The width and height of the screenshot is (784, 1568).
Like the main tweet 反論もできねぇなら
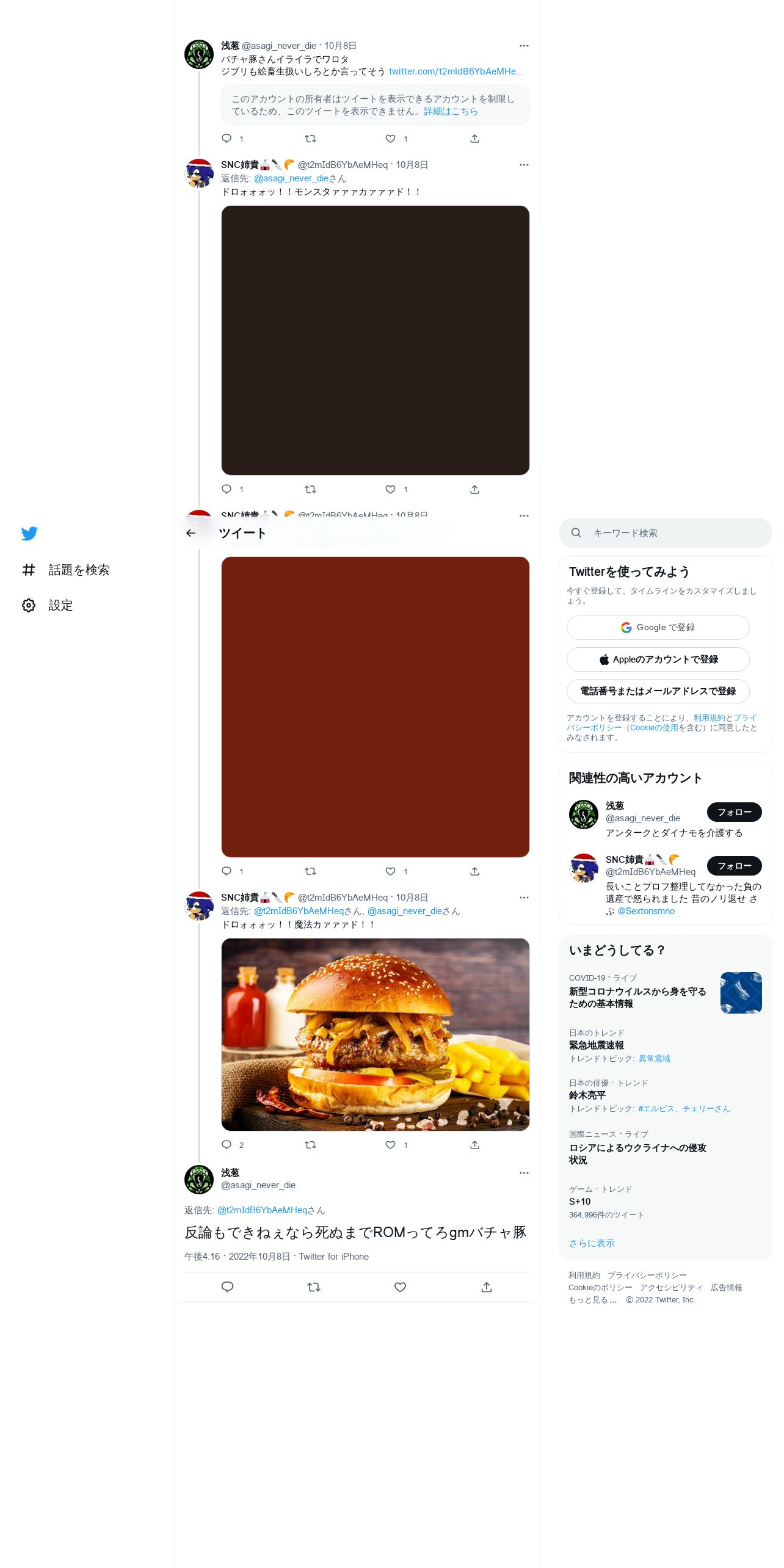tap(400, 1287)
